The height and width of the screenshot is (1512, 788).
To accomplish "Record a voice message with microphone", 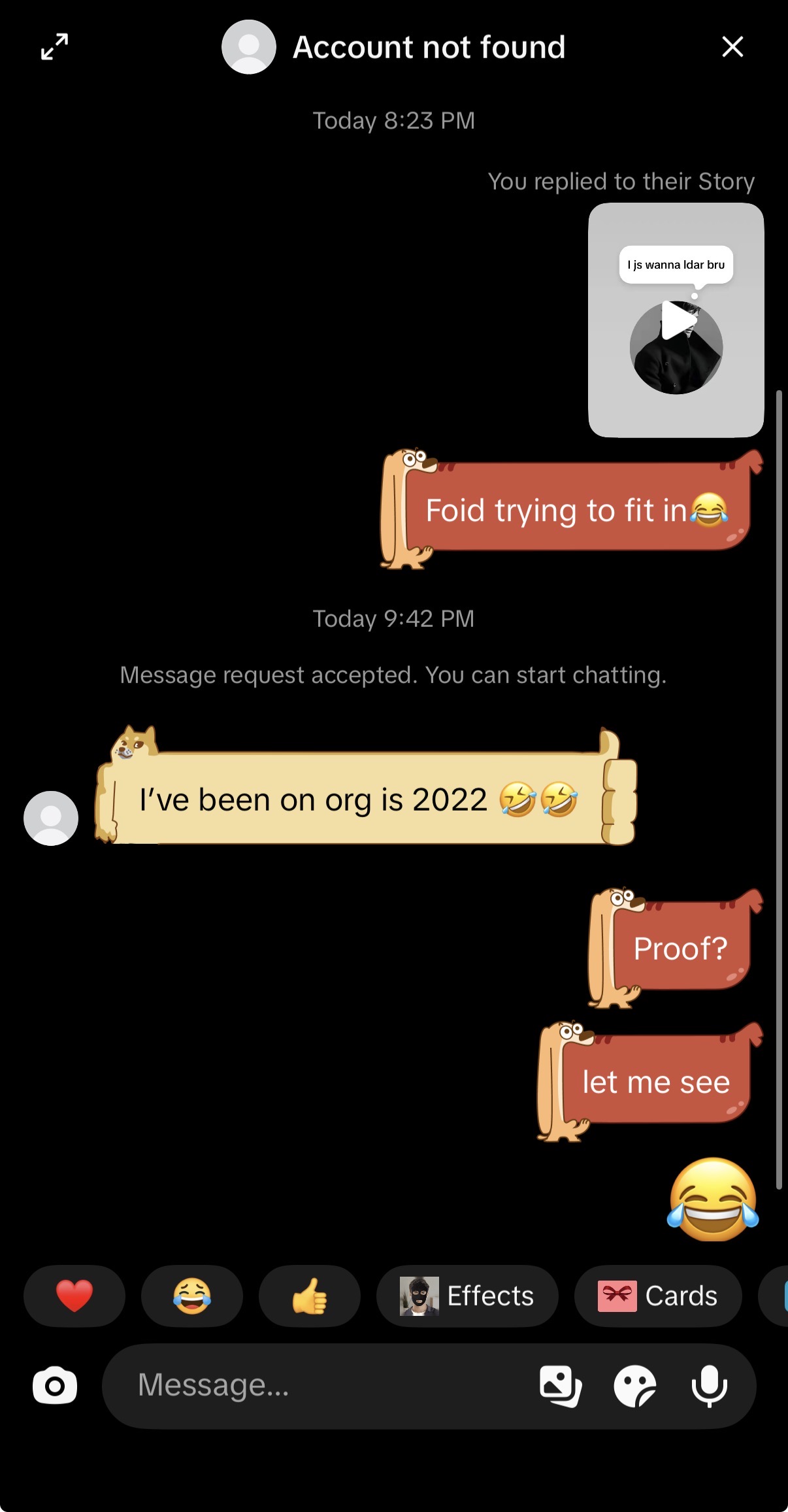I will pyautogui.click(x=710, y=1386).
